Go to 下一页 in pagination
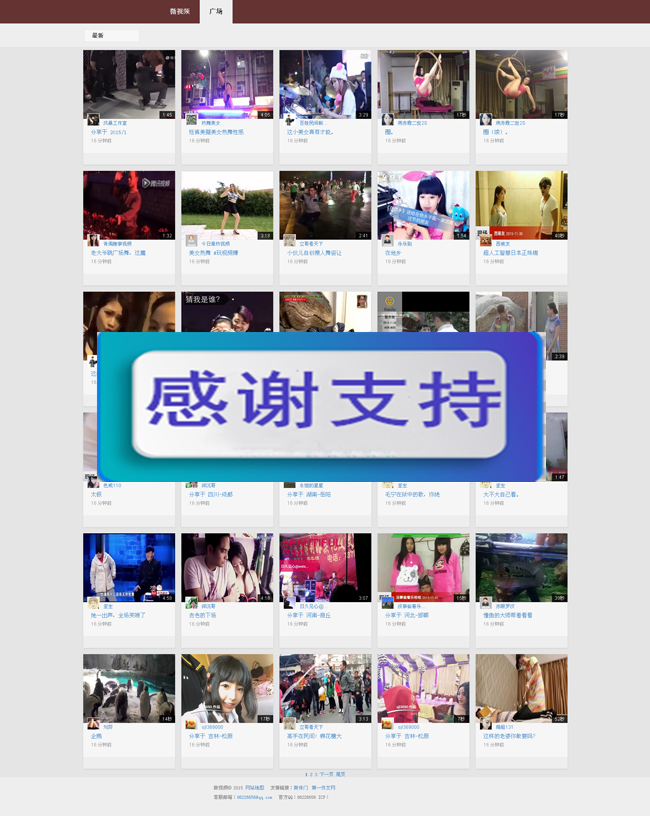This screenshot has height=816, width=650. pos(326,774)
